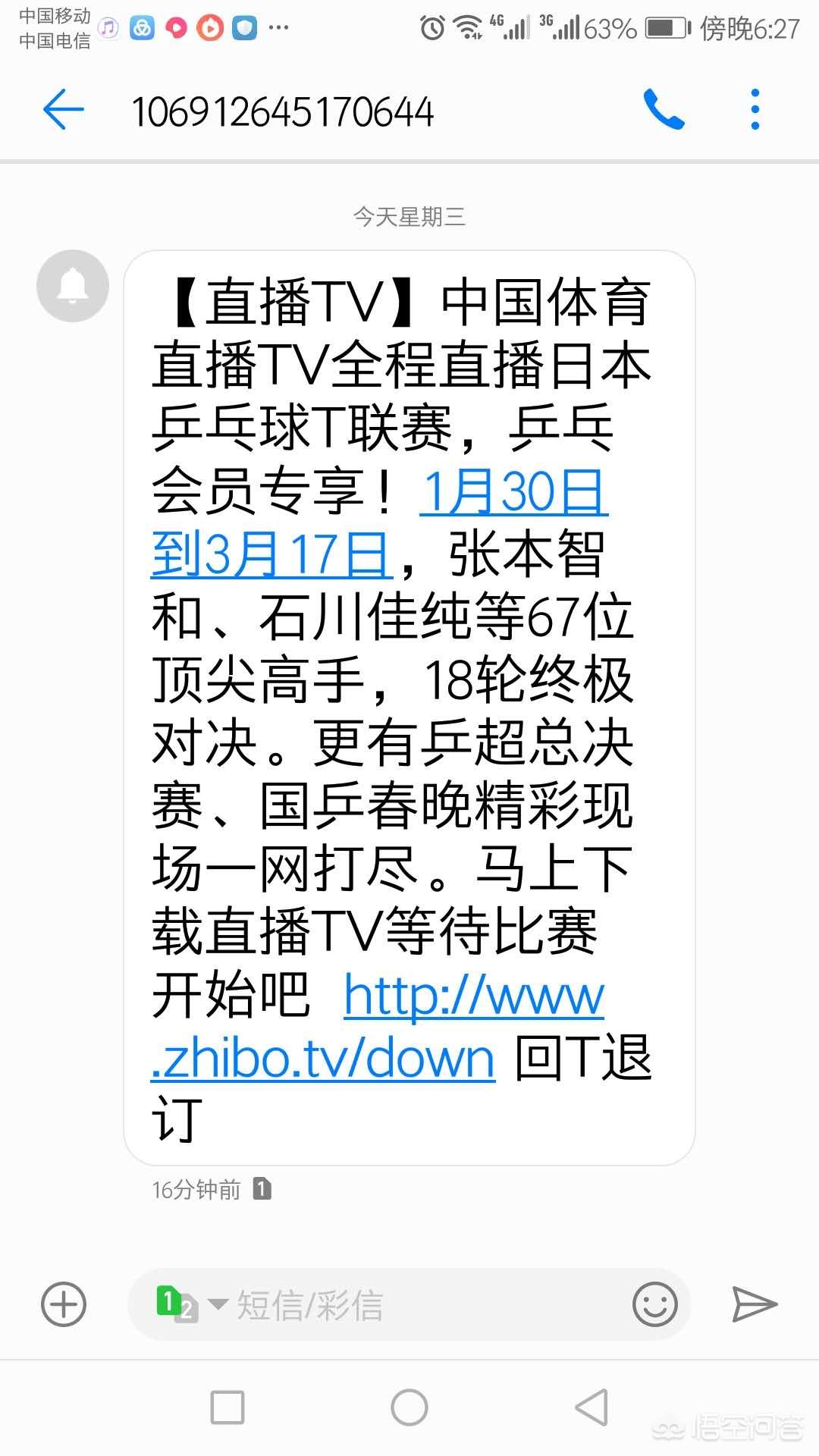
Task: Open recent apps from navigation bar
Action: click(227, 1407)
